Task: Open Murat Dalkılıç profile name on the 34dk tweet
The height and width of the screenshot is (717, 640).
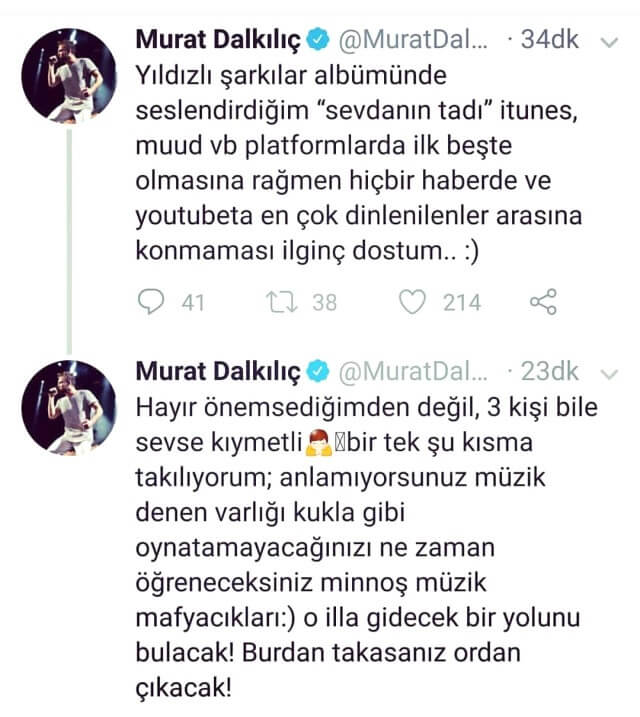Action: (217, 42)
